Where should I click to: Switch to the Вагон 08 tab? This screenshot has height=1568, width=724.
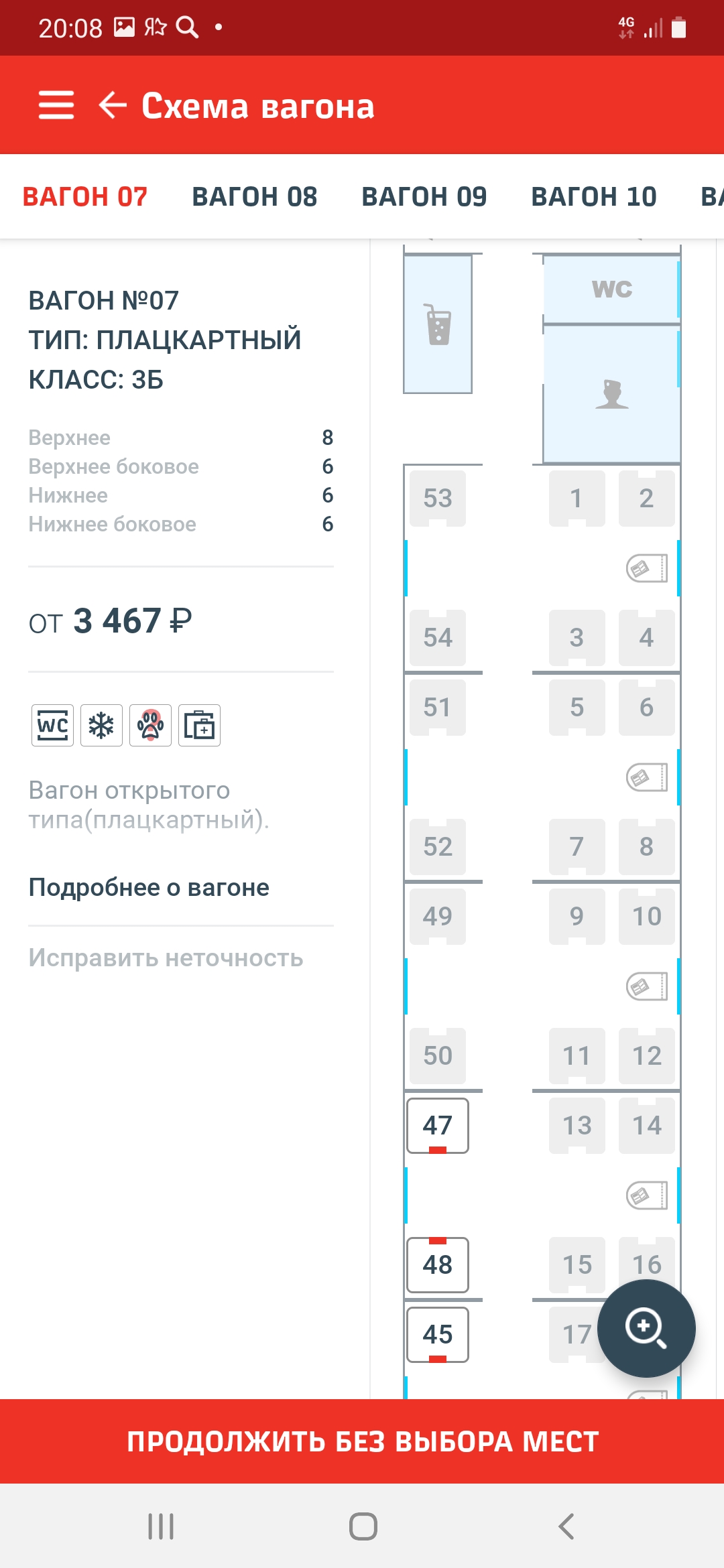[x=254, y=197]
